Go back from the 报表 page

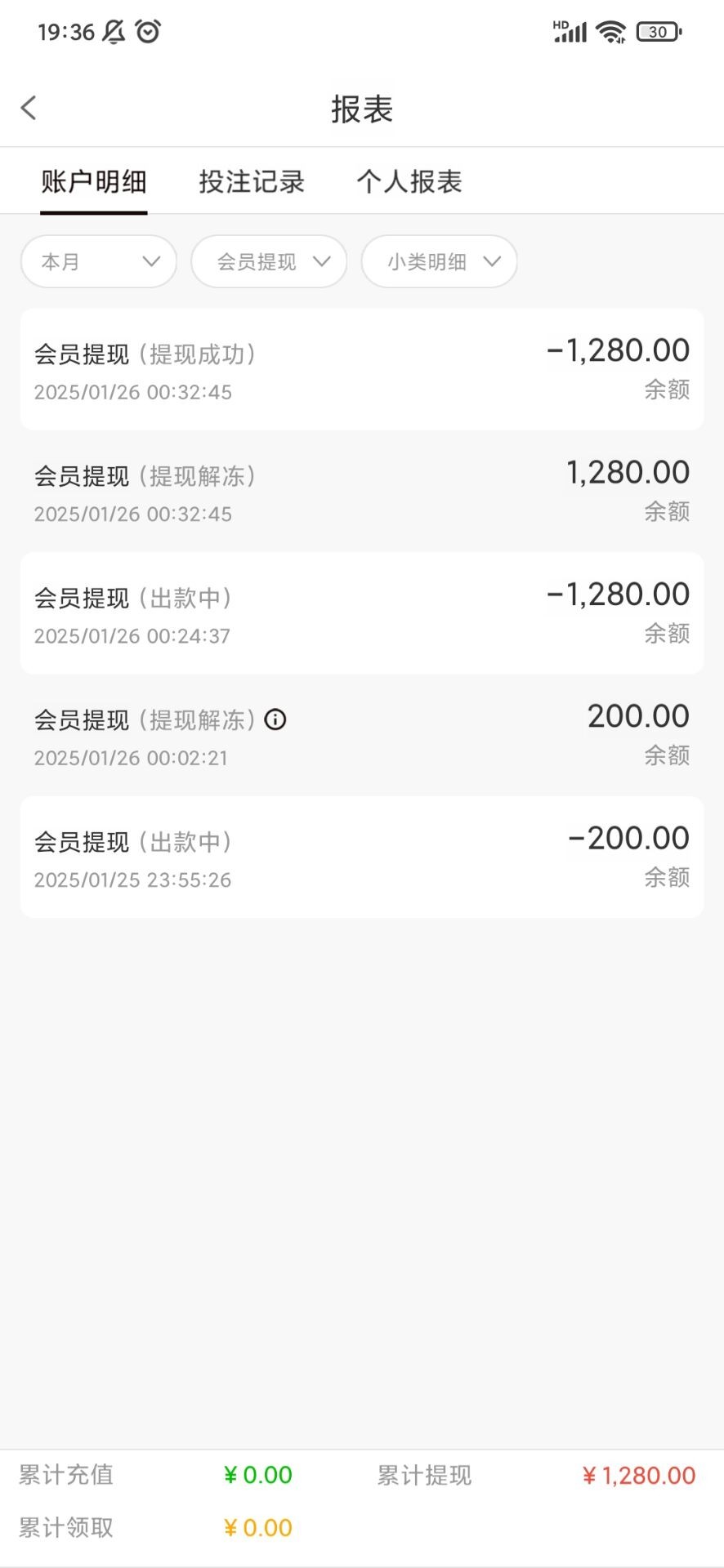tap(29, 108)
